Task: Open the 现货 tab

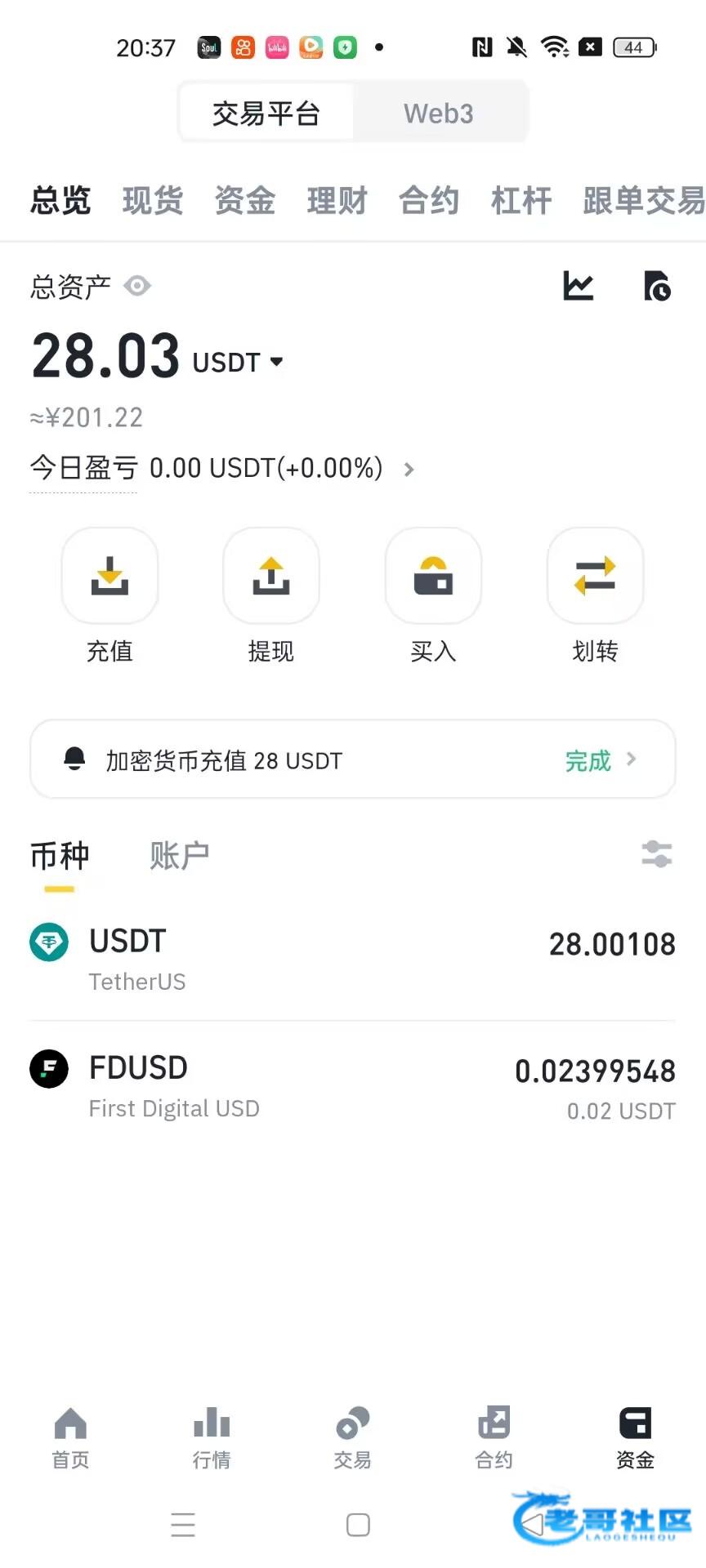Action: [x=153, y=200]
